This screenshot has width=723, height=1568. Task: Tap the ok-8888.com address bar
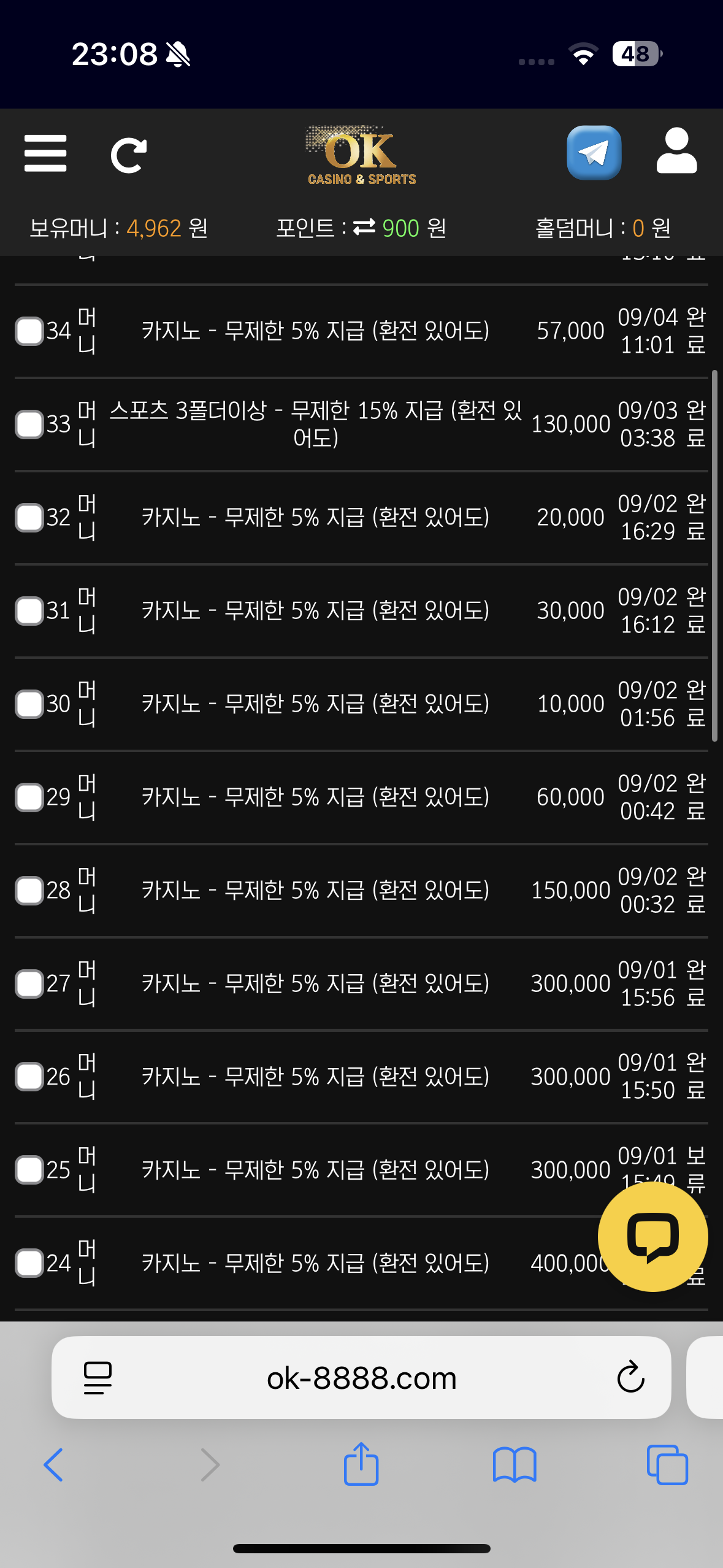pos(361,1378)
